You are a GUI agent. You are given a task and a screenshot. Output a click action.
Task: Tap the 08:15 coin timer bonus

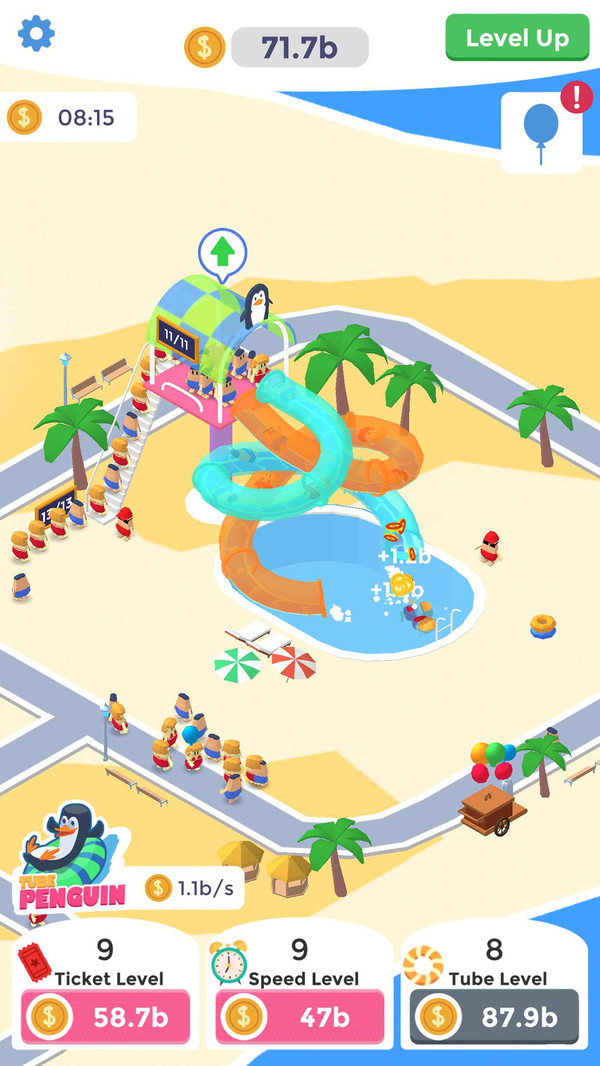click(x=68, y=118)
